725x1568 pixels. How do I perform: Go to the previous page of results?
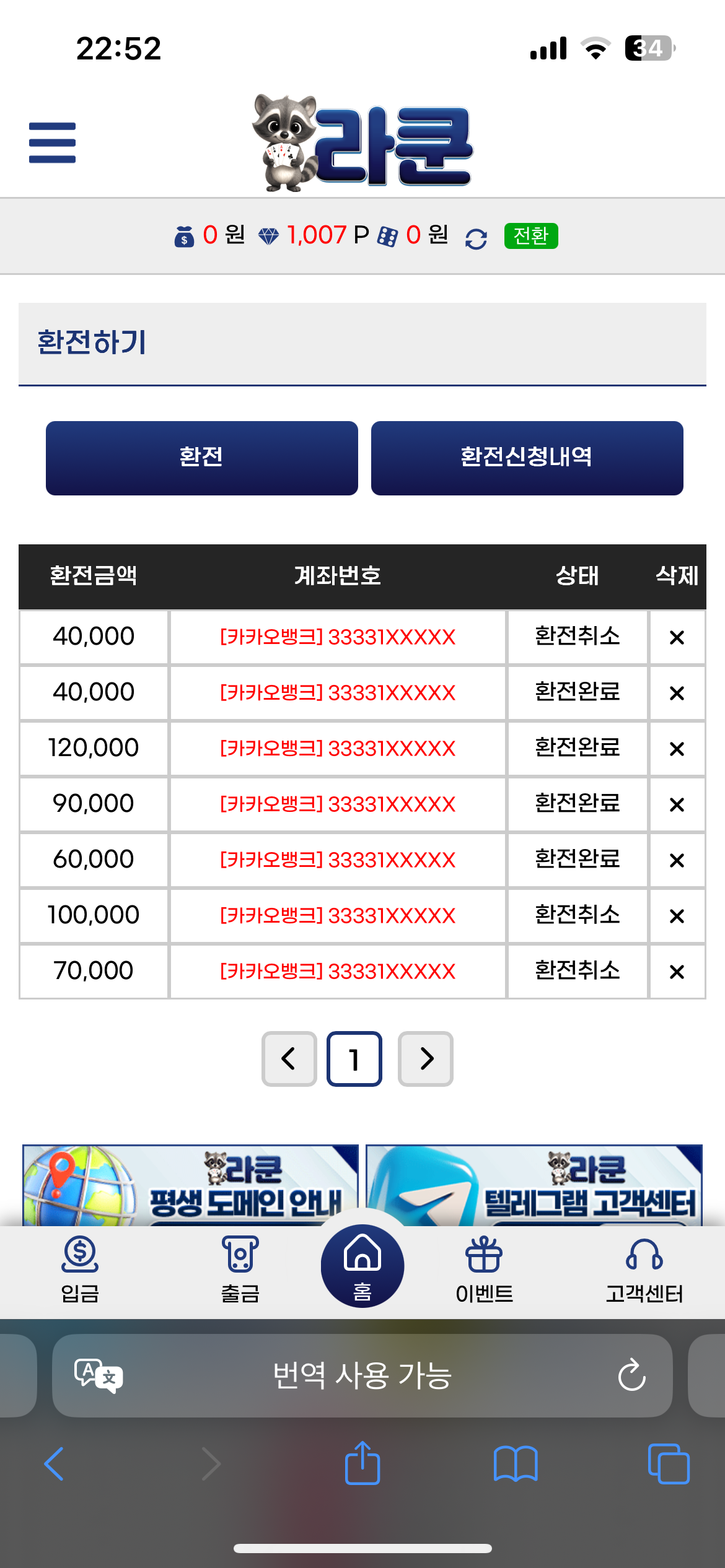click(289, 1059)
